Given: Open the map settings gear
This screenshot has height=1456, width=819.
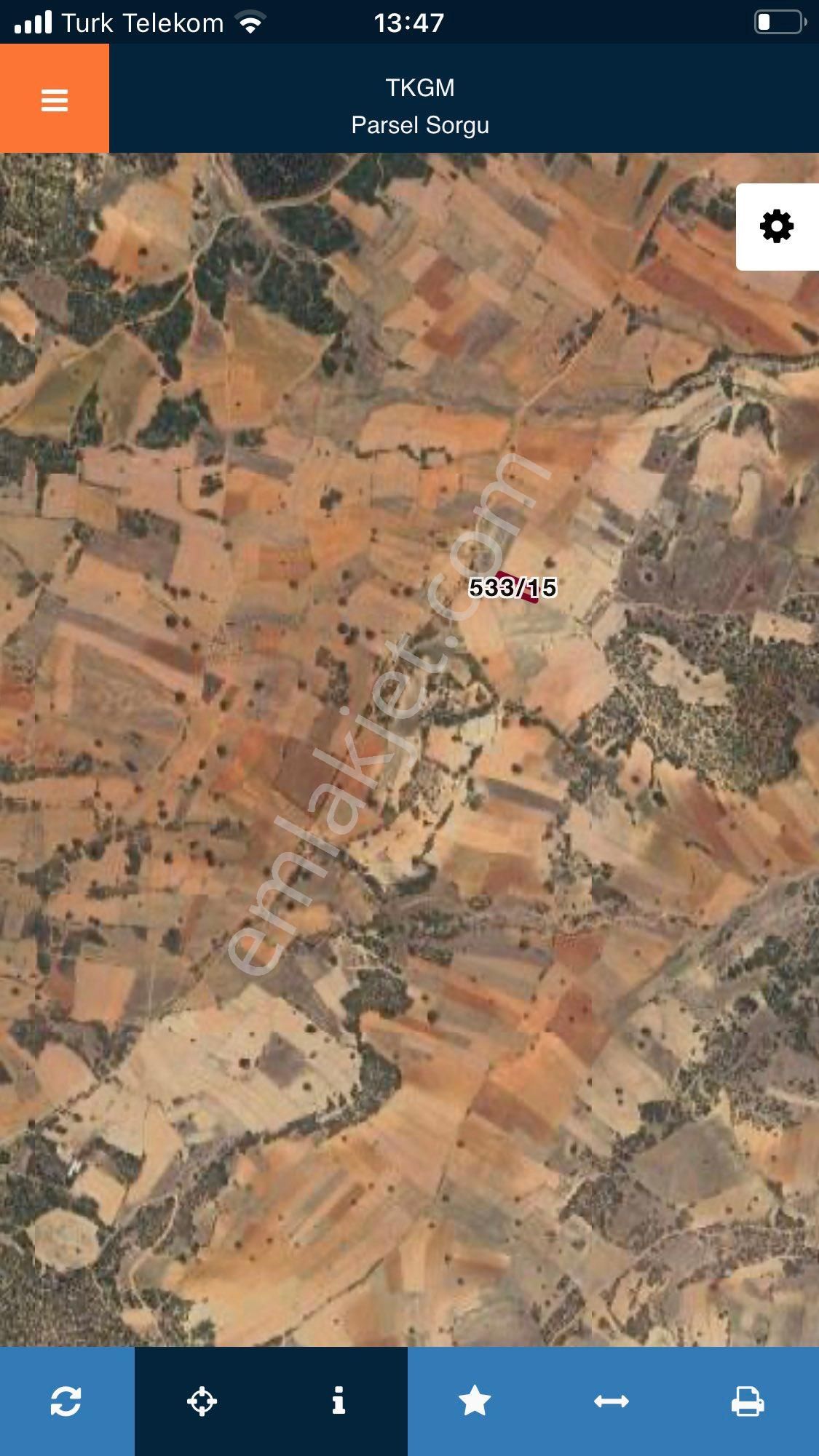Looking at the screenshot, I should (776, 226).
